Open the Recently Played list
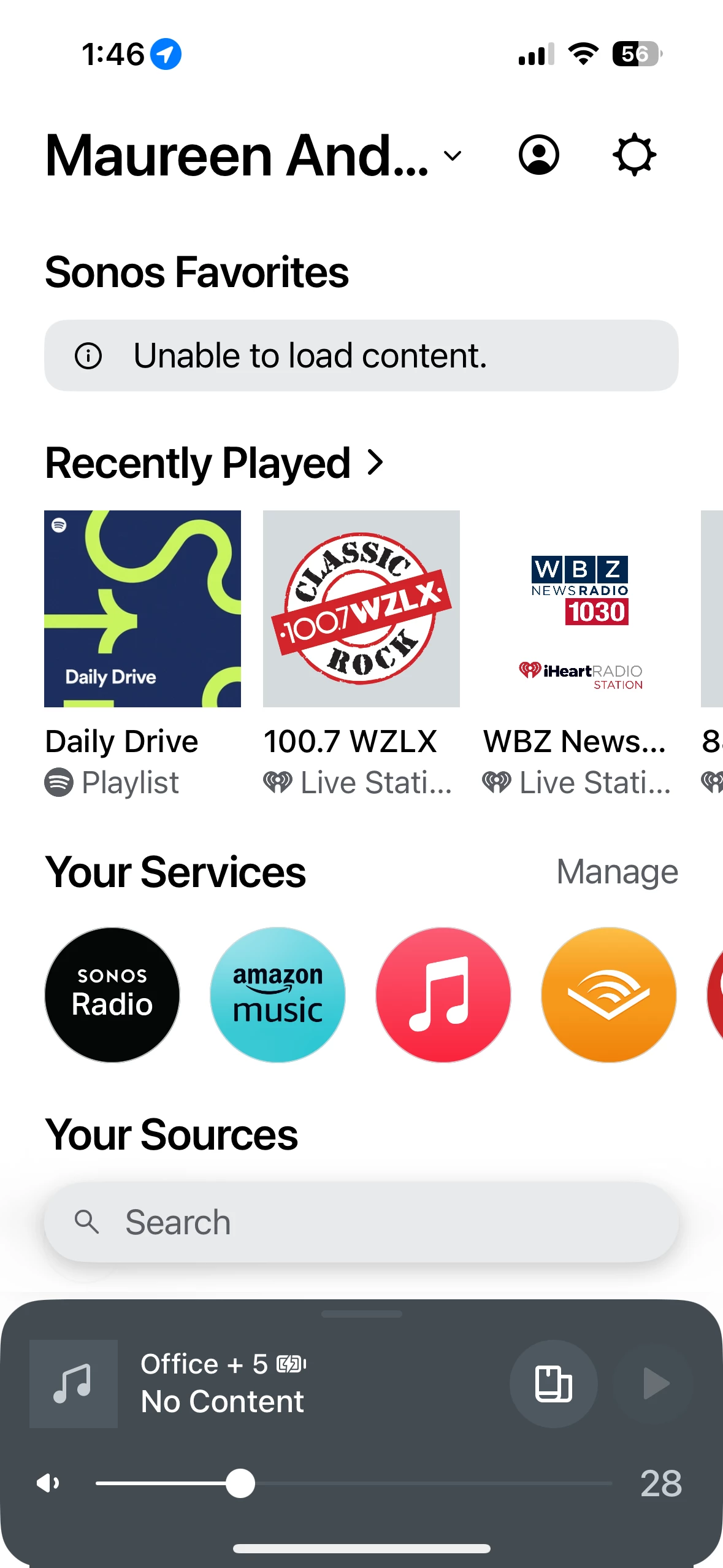Image resolution: width=723 pixels, height=1568 pixels. tap(215, 463)
